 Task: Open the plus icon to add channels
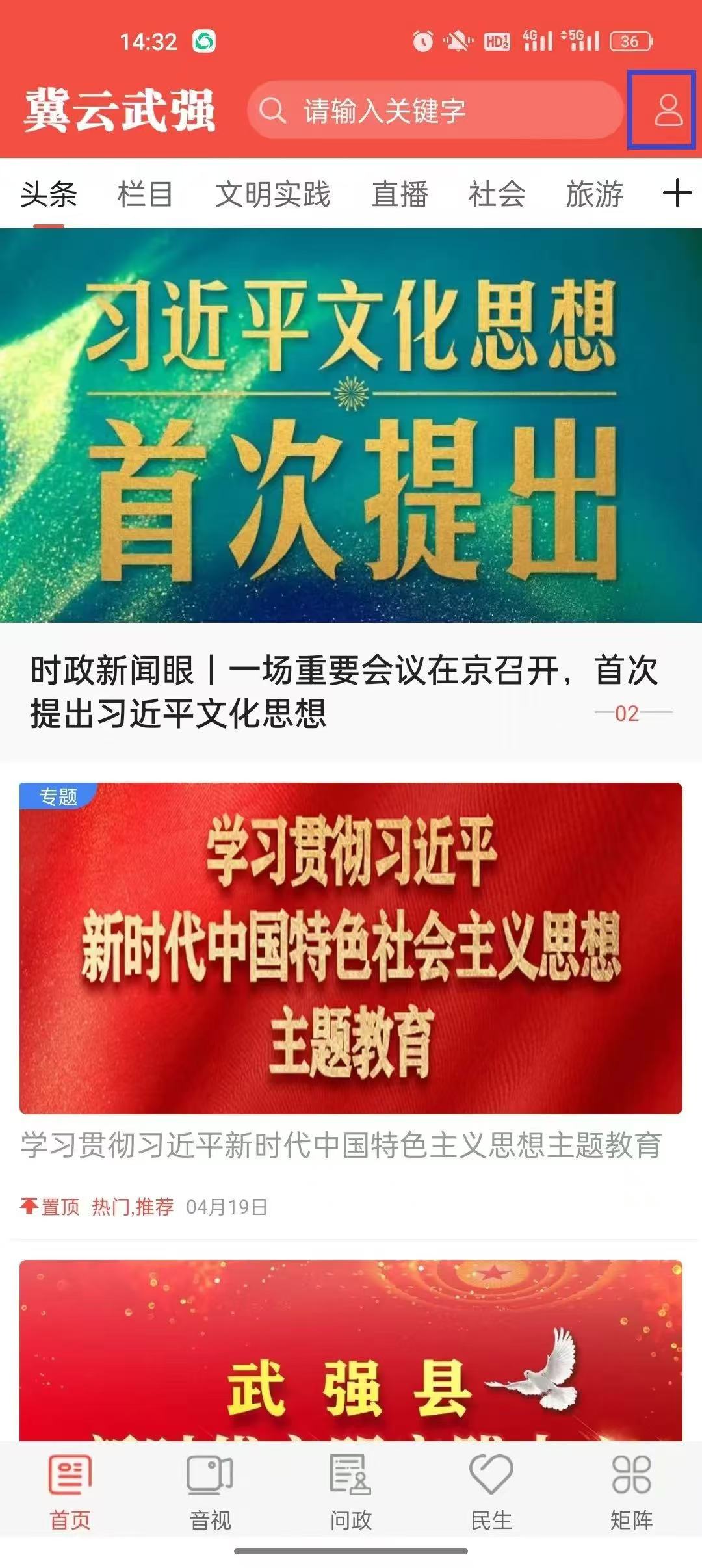pyautogui.click(x=677, y=193)
